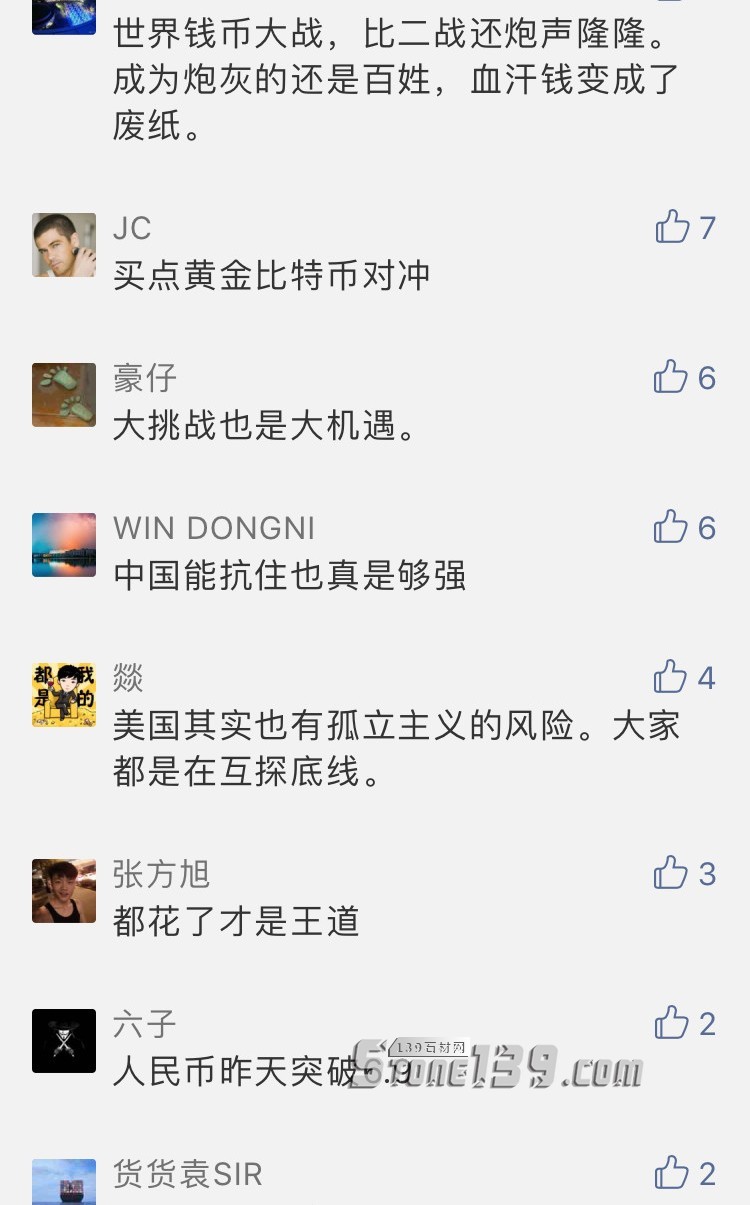The height and width of the screenshot is (1205, 750).
Task: Open JC's profile avatar
Action: click(x=64, y=245)
